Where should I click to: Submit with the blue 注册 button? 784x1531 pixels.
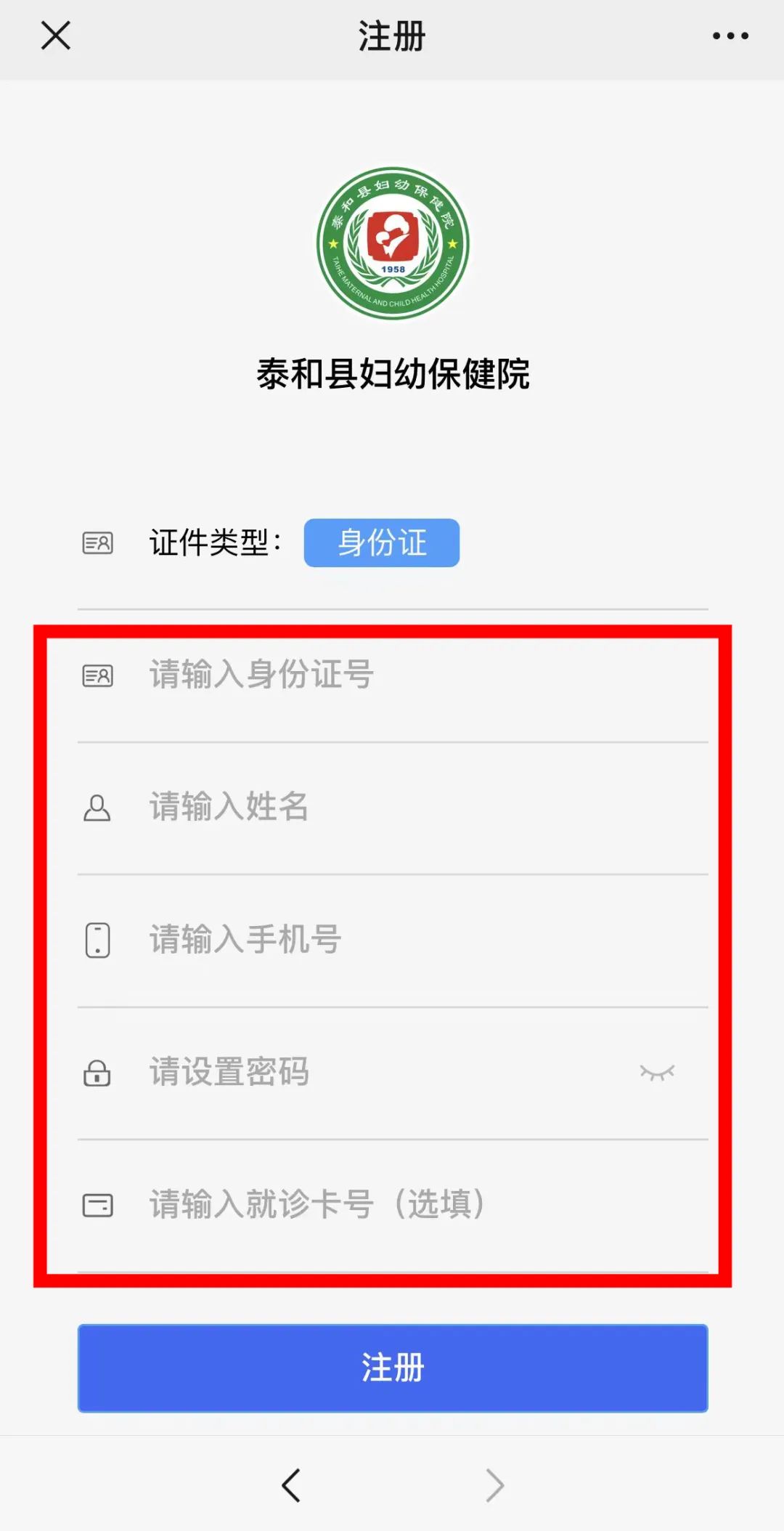coord(393,1368)
